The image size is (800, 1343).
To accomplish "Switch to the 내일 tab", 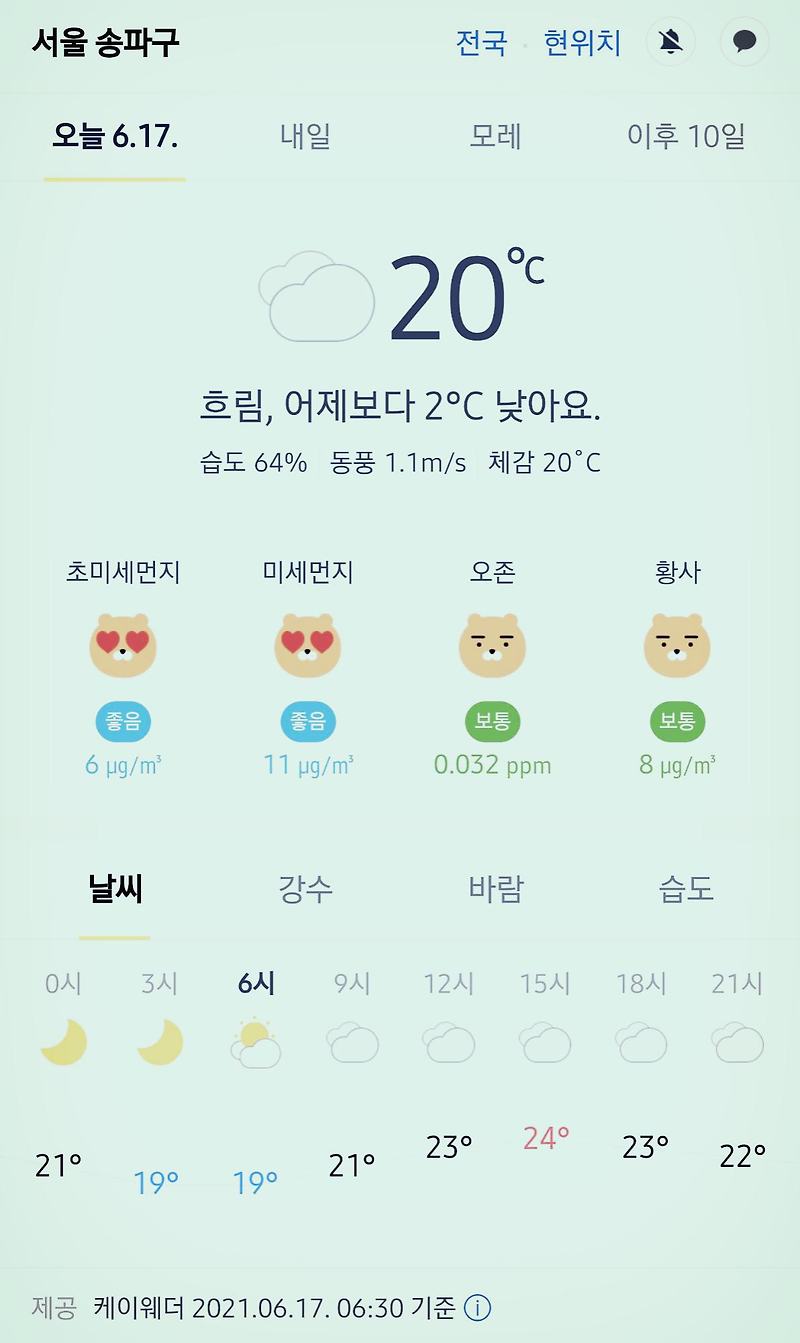I will point(305,137).
